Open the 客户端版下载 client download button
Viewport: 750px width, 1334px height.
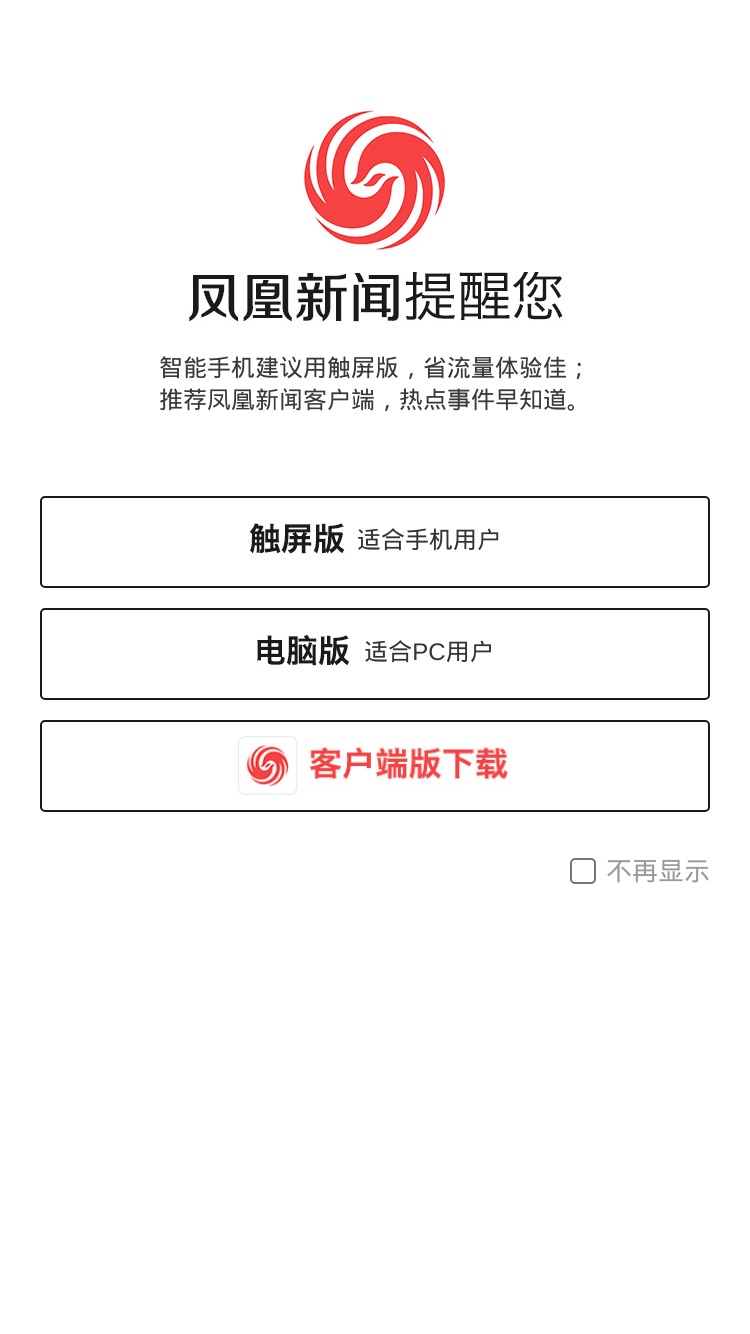(x=375, y=766)
